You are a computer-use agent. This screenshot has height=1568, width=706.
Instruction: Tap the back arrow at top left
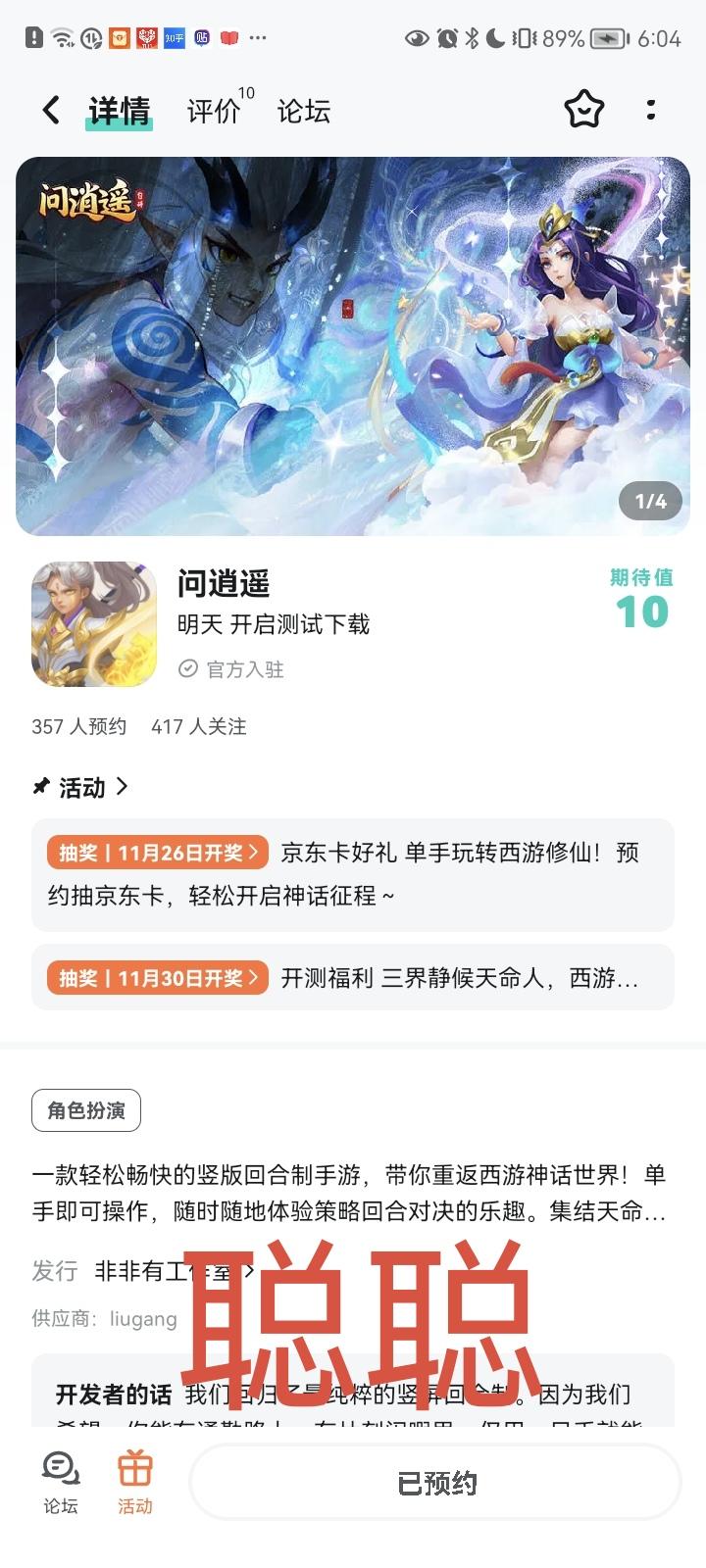(50, 110)
